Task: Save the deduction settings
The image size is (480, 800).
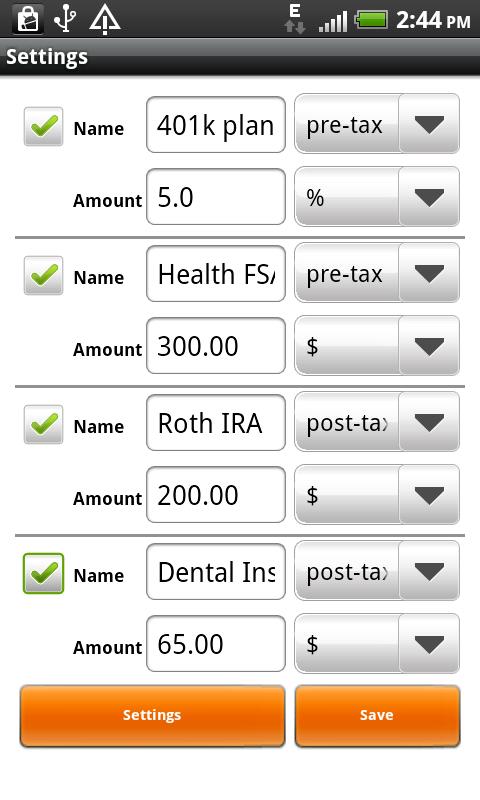Action: point(377,716)
